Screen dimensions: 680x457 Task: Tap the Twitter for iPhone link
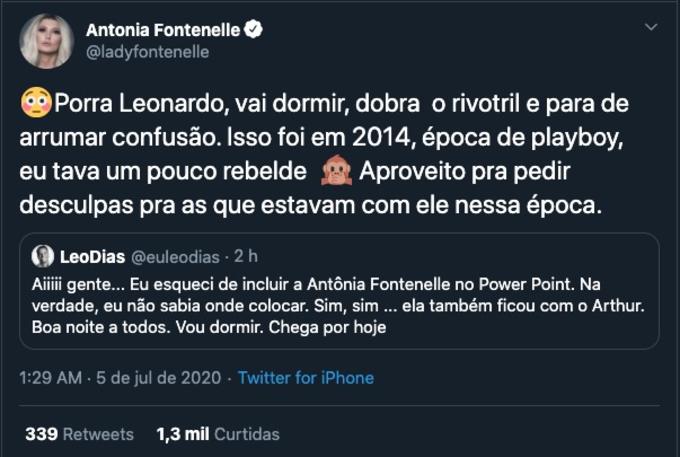click(x=305, y=378)
